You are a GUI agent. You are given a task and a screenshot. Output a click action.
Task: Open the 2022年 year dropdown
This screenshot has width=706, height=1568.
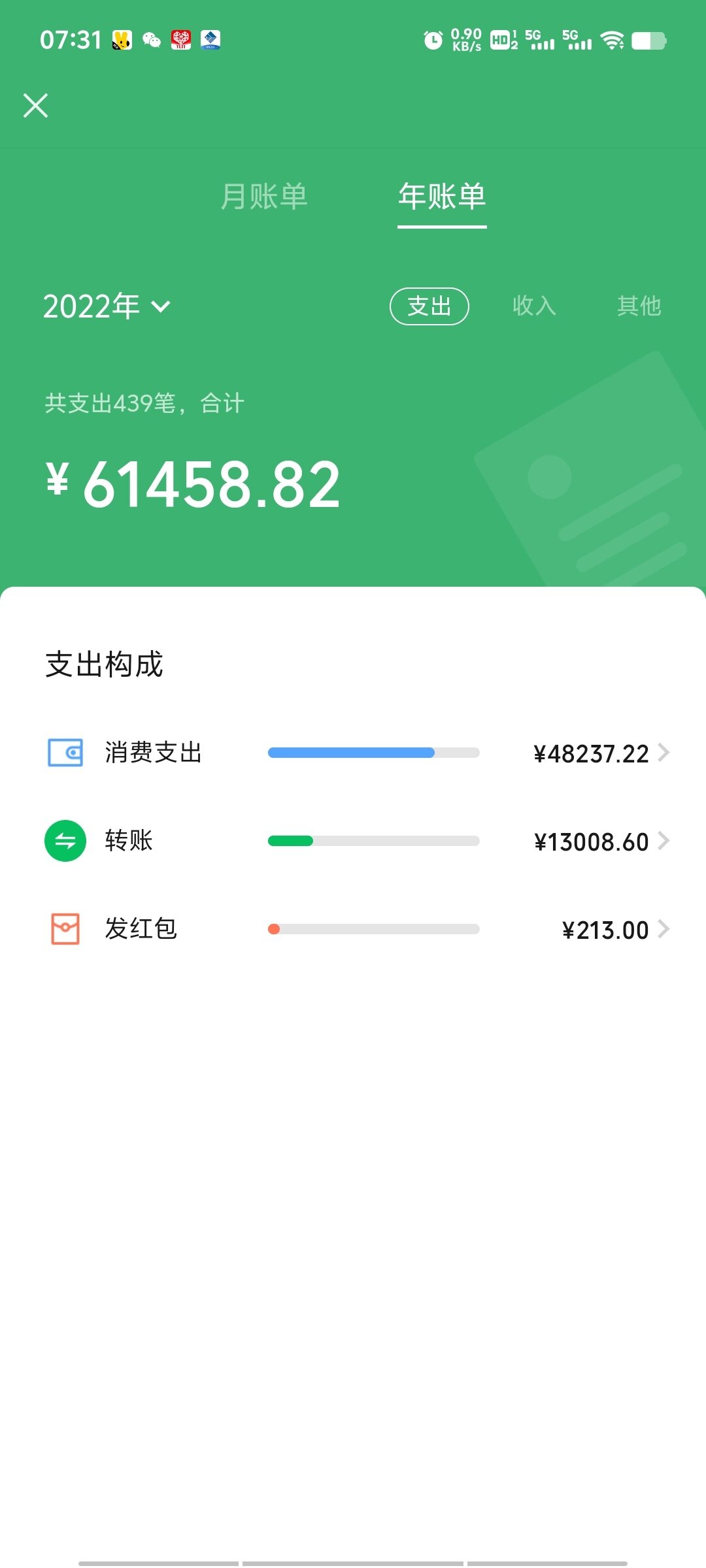tap(107, 306)
